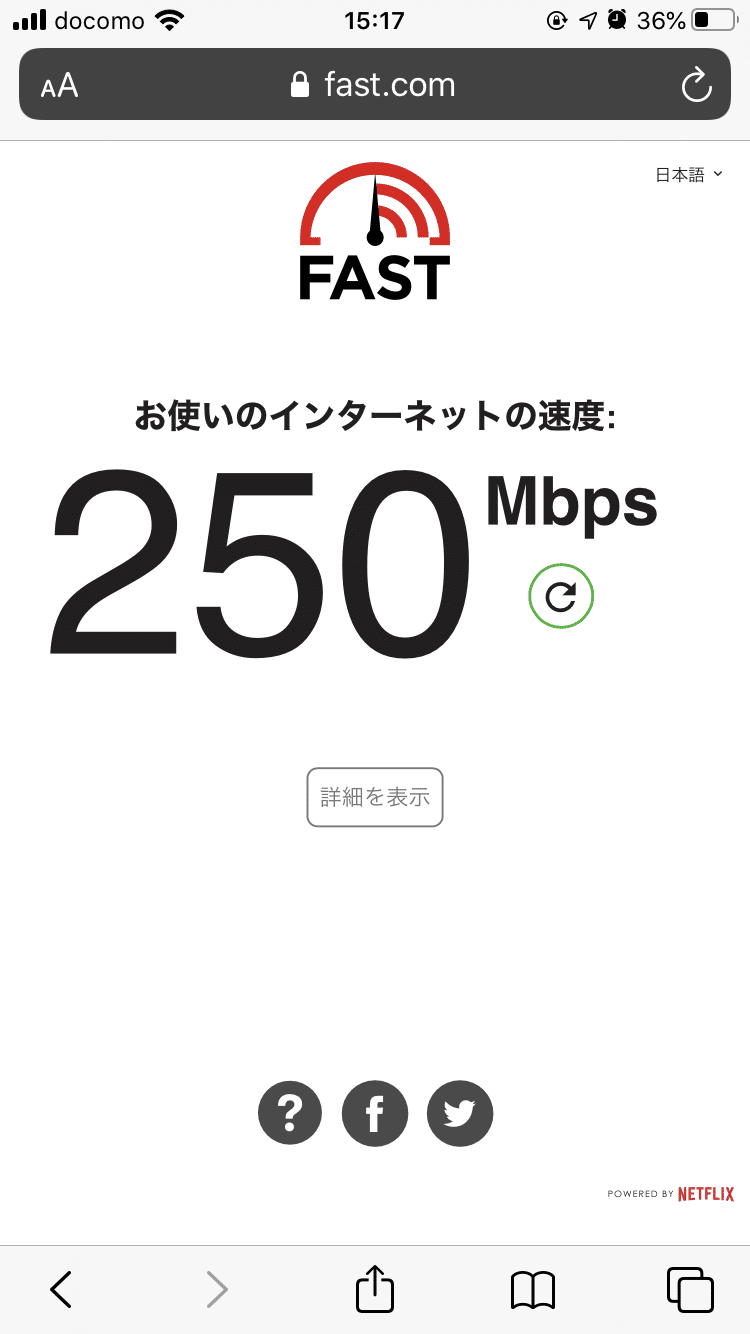Go back to the previous page
This screenshot has width=750, height=1334.
[x=61, y=1289]
